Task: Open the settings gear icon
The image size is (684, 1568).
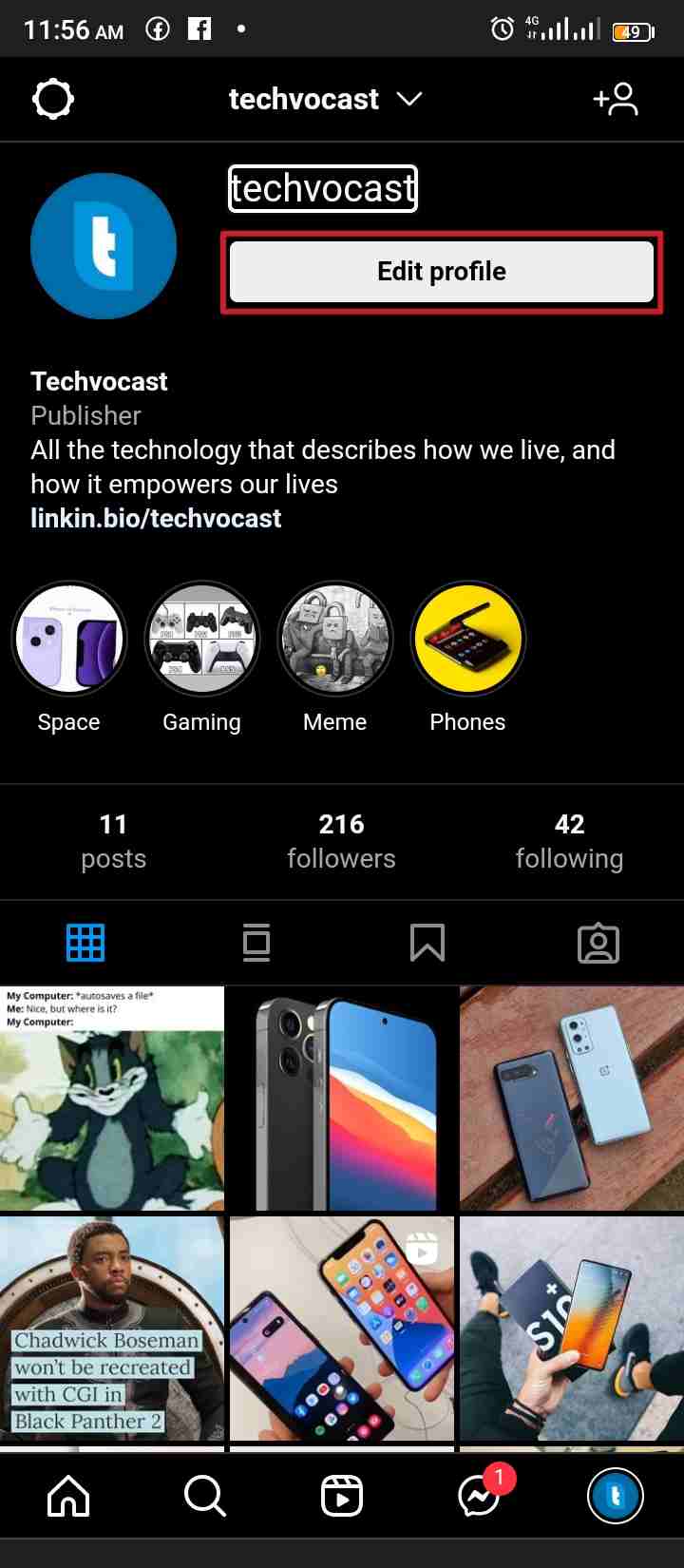Action: tap(53, 99)
